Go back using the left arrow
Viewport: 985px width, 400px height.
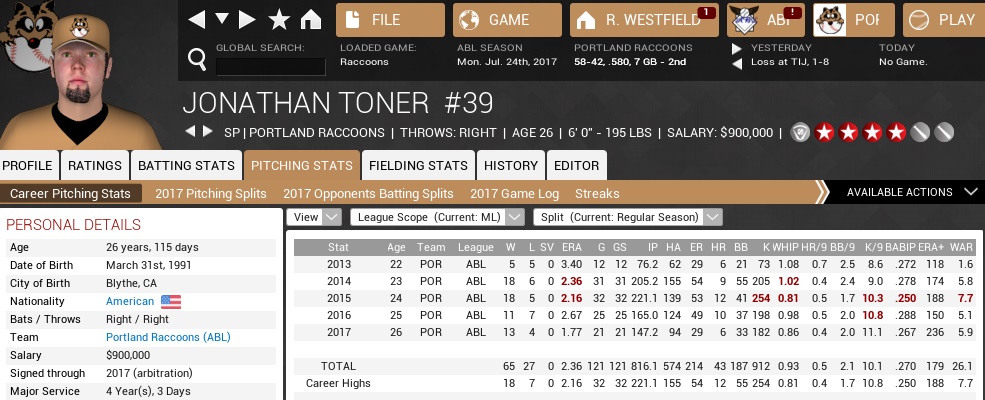click(x=197, y=19)
